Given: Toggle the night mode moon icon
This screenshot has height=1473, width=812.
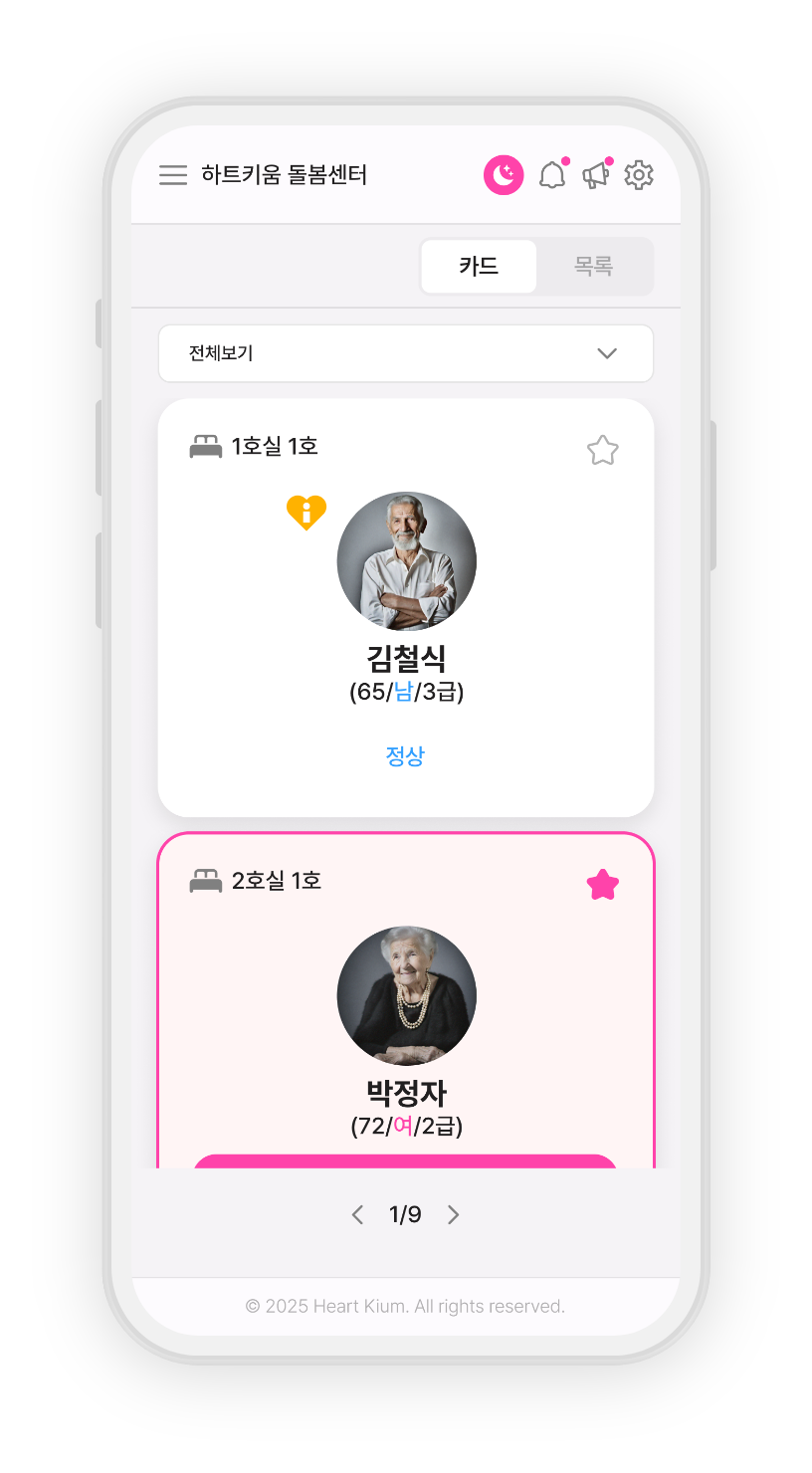Looking at the screenshot, I should click(x=504, y=175).
